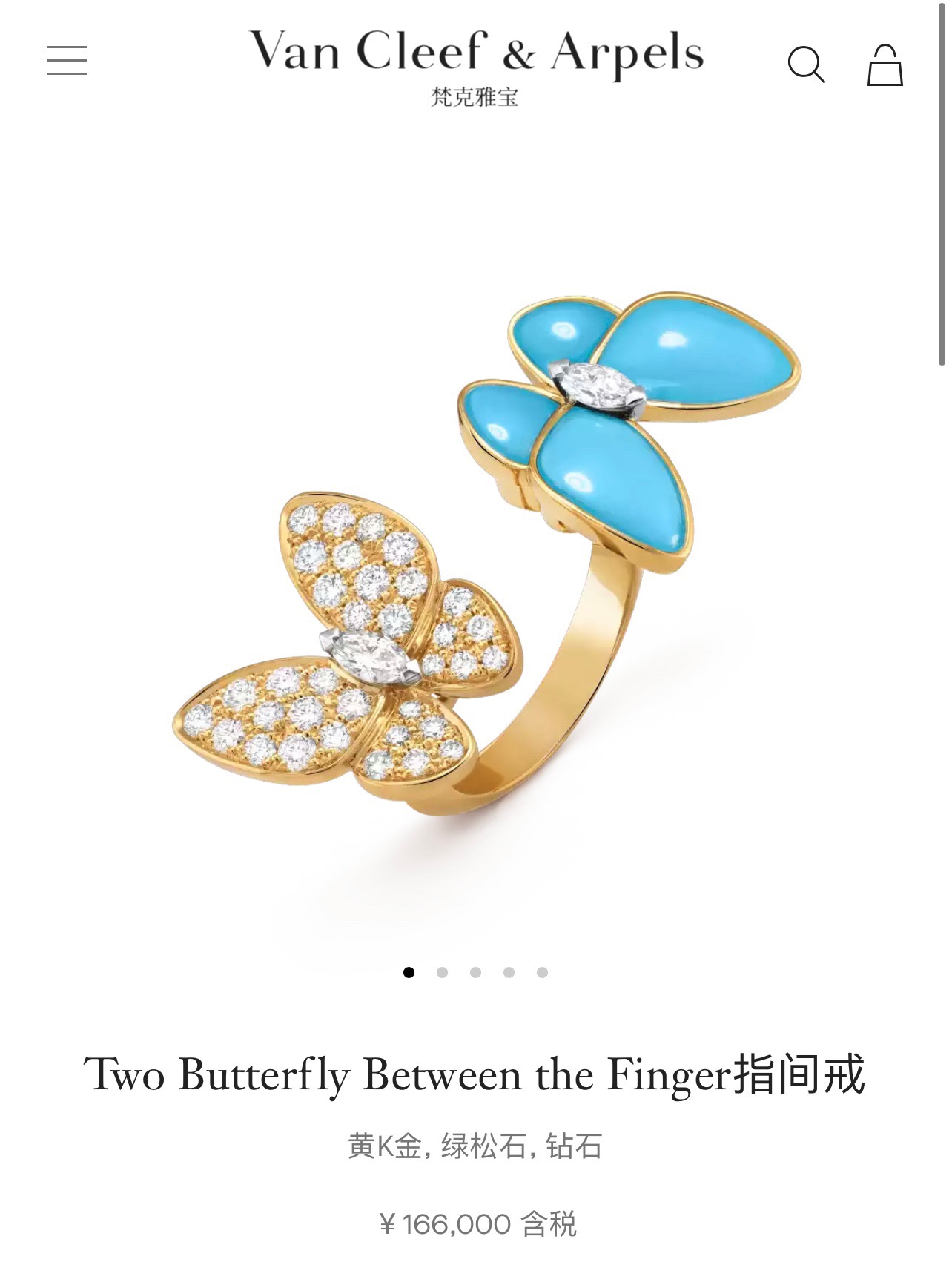Tap the Van Cleef & Arpels home logo
Image resolution: width=952 pixels, height=1285 pixels.
click(475, 64)
